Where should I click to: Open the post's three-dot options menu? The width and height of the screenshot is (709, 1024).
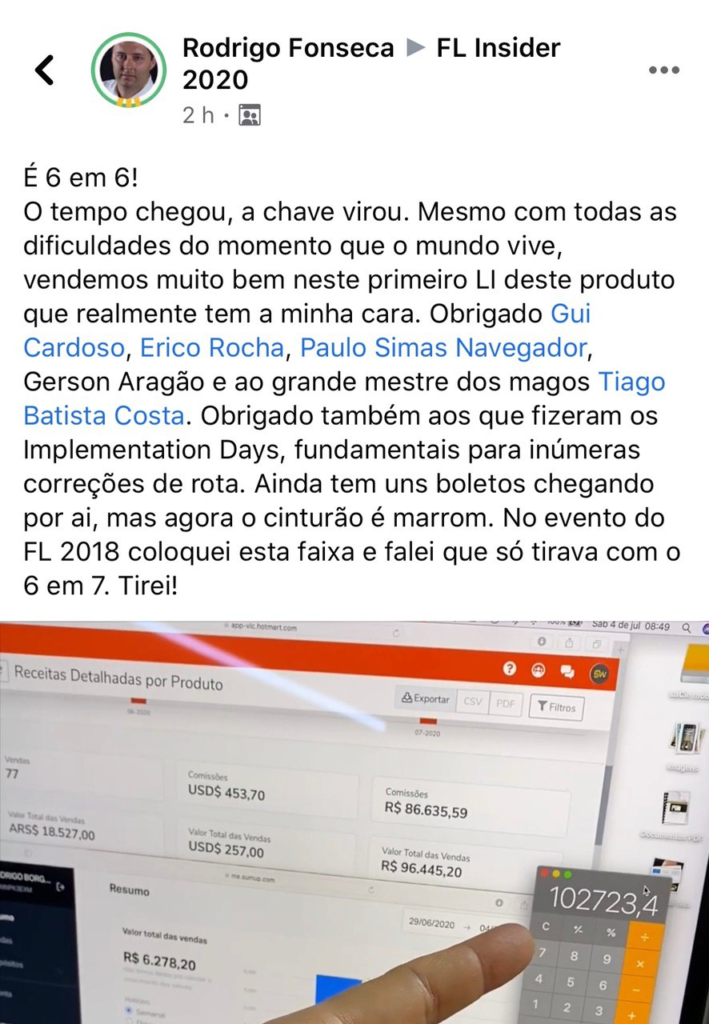664,69
